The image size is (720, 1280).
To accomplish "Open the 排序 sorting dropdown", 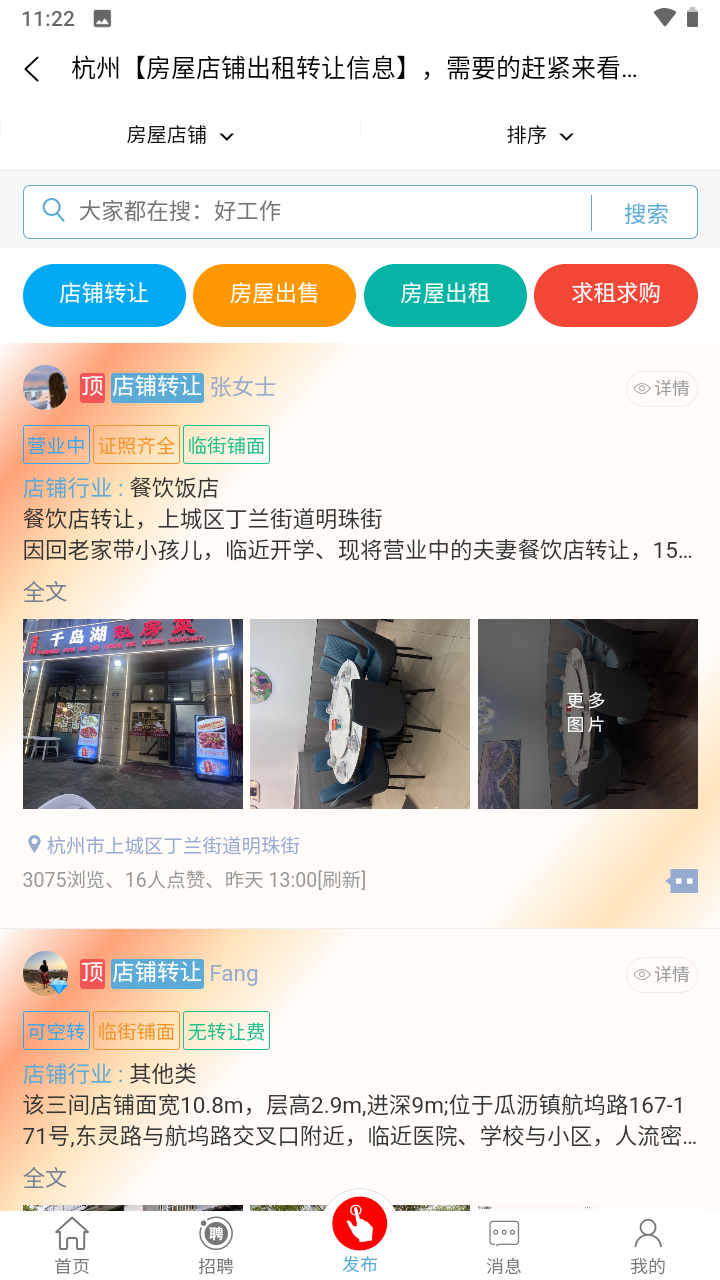I will (x=540, y=135).
